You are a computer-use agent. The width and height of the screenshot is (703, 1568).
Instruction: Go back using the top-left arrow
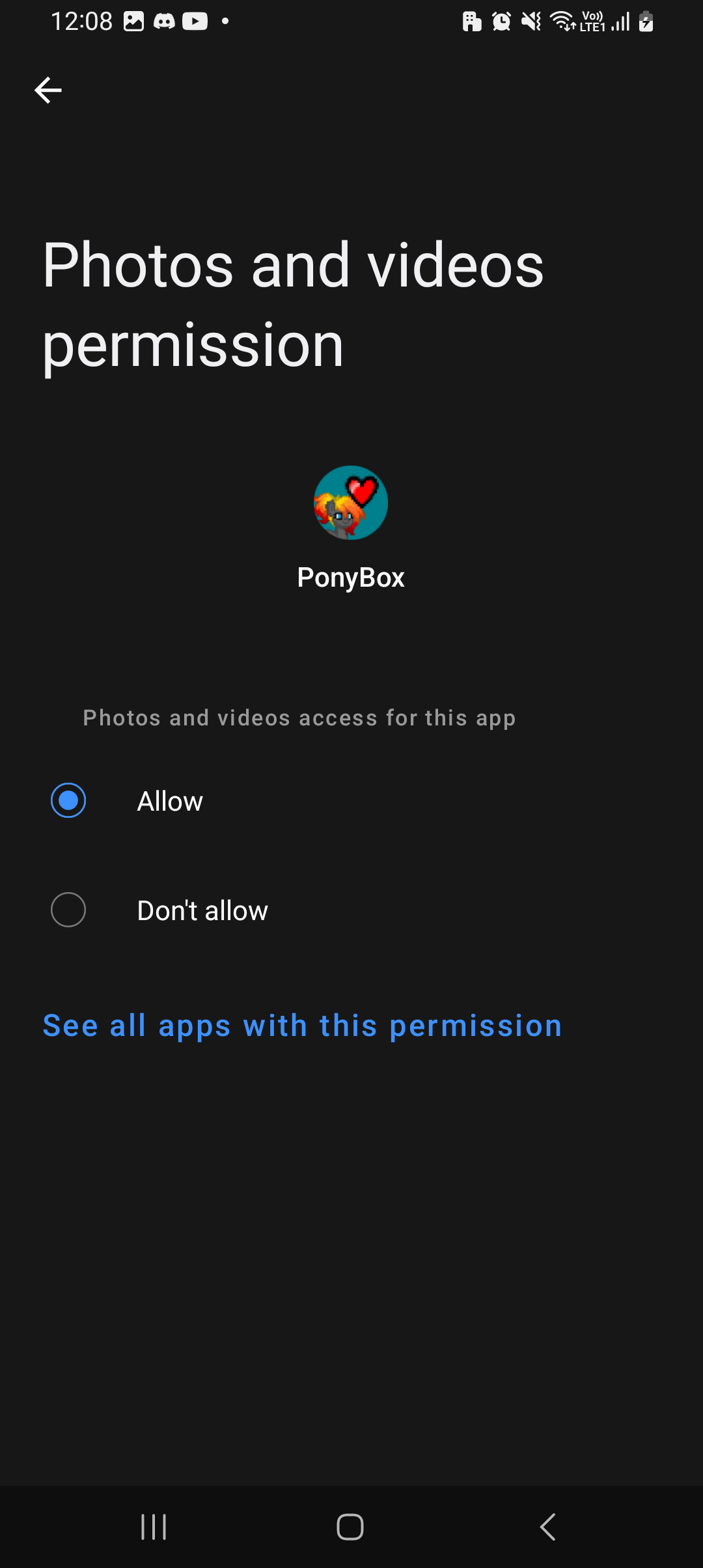(48, 90)
